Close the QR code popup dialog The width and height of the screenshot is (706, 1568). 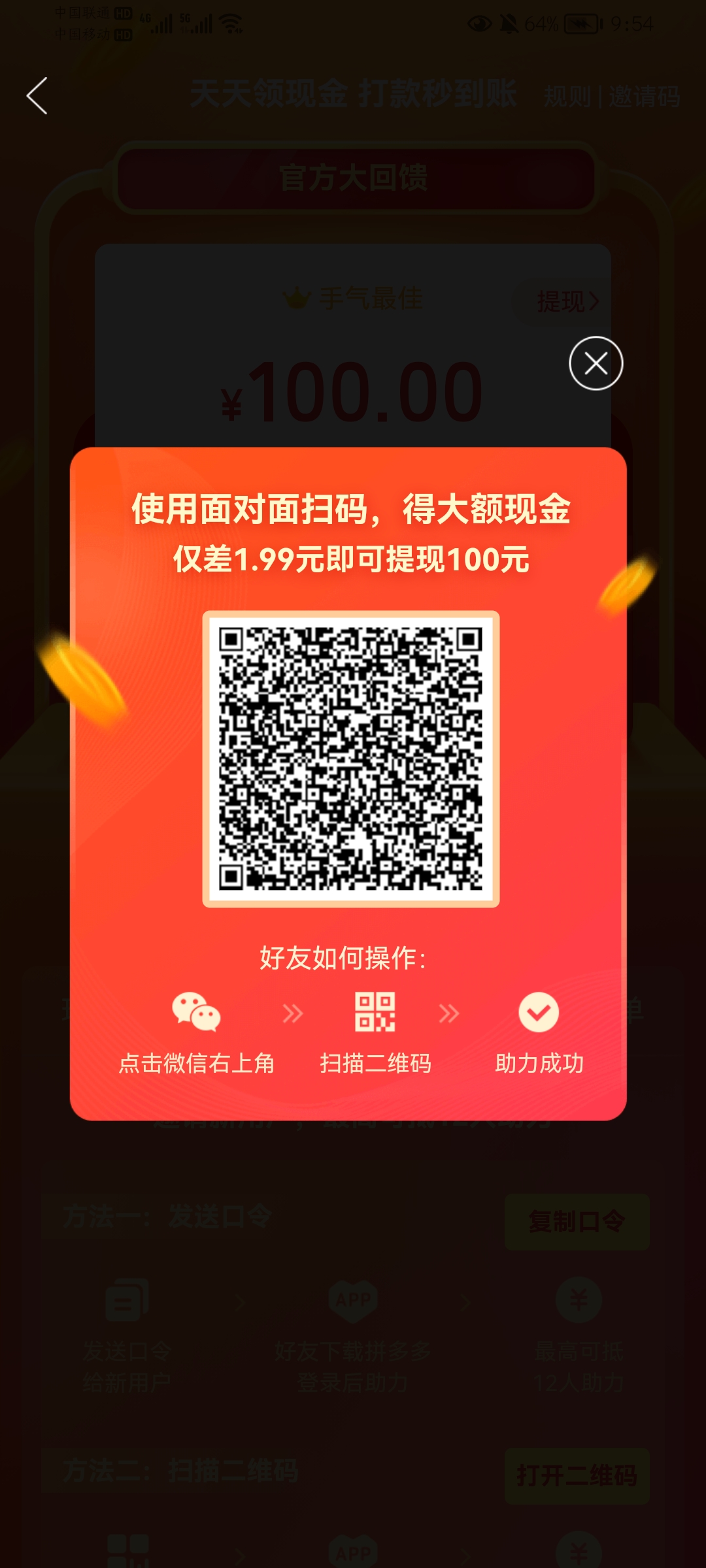pos(596,363)
